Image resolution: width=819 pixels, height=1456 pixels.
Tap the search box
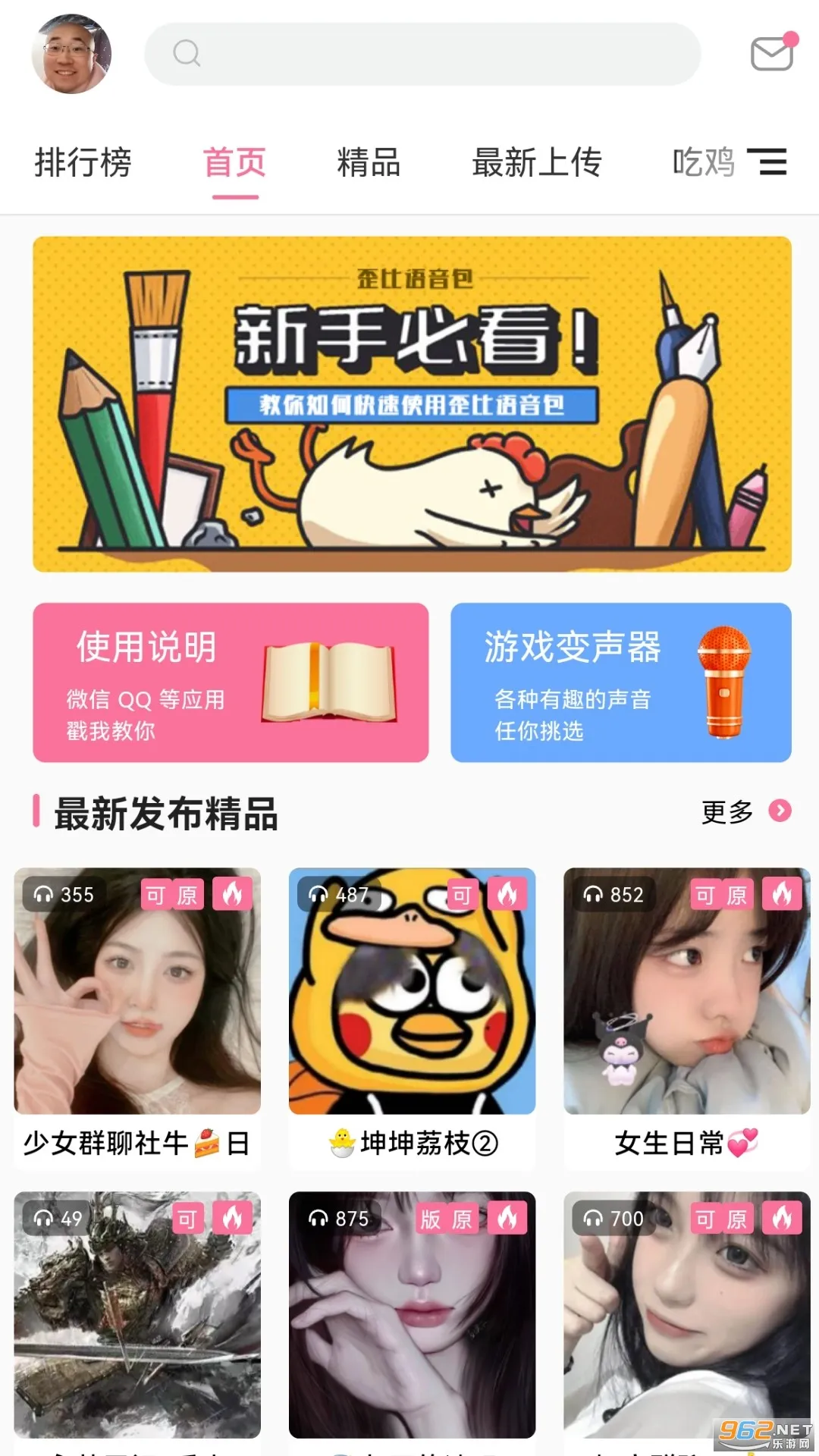(422, 54)
